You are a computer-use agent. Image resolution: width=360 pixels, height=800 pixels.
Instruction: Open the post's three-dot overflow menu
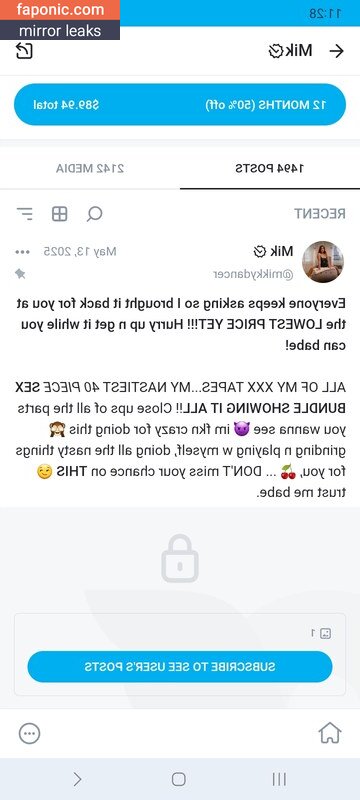pos(22,252)
